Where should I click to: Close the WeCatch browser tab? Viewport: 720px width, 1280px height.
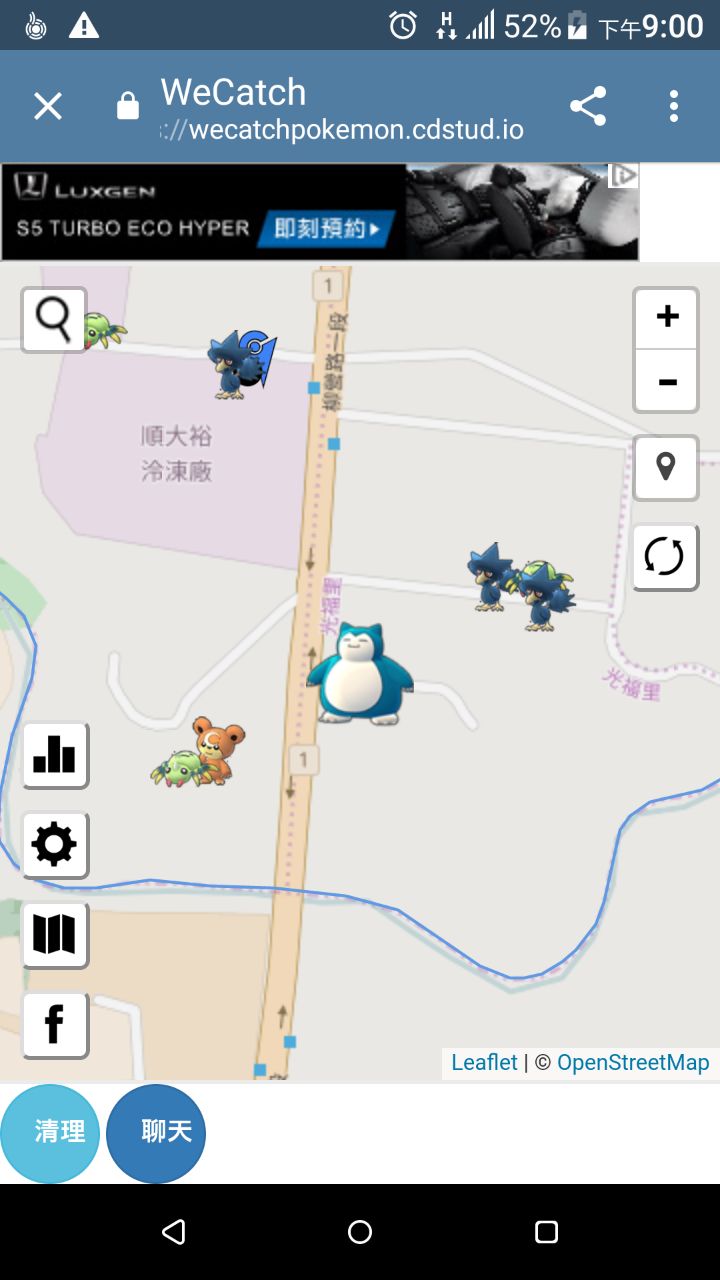(x=48, y=106)
